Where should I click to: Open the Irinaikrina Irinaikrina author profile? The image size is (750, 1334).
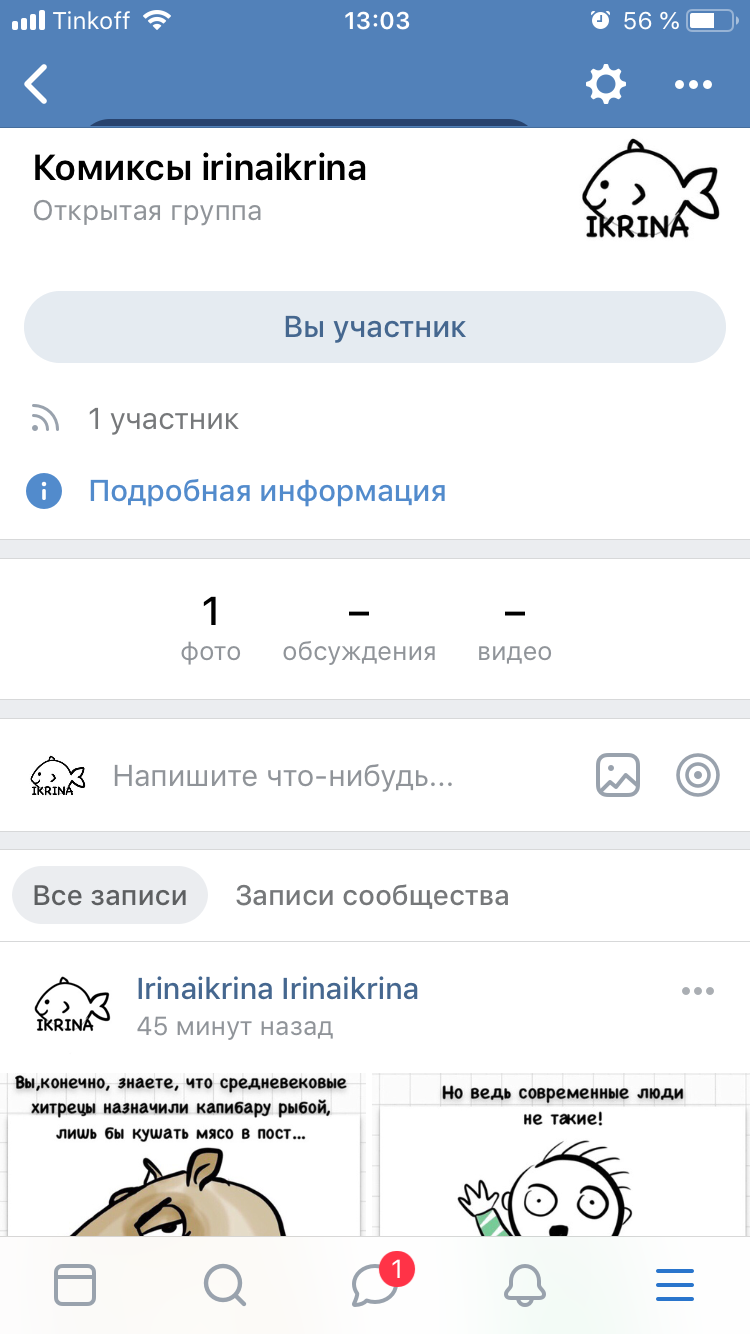[x=277, y=989]
